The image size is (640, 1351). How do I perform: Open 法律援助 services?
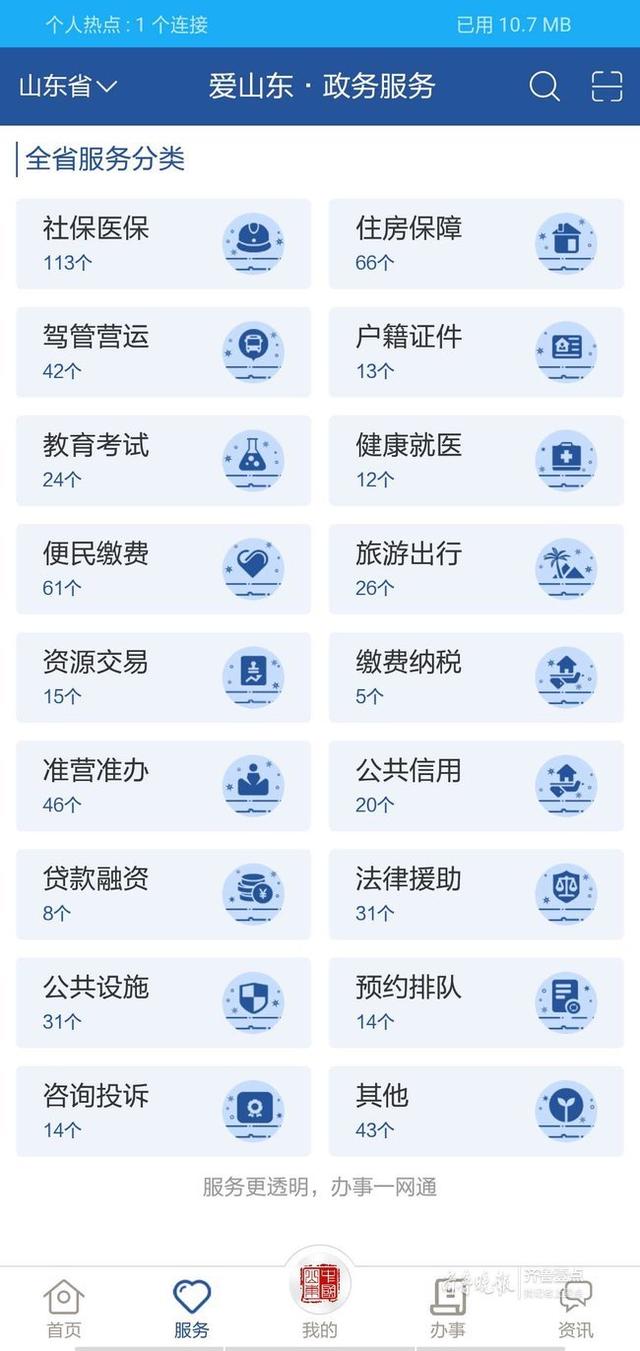476,894
